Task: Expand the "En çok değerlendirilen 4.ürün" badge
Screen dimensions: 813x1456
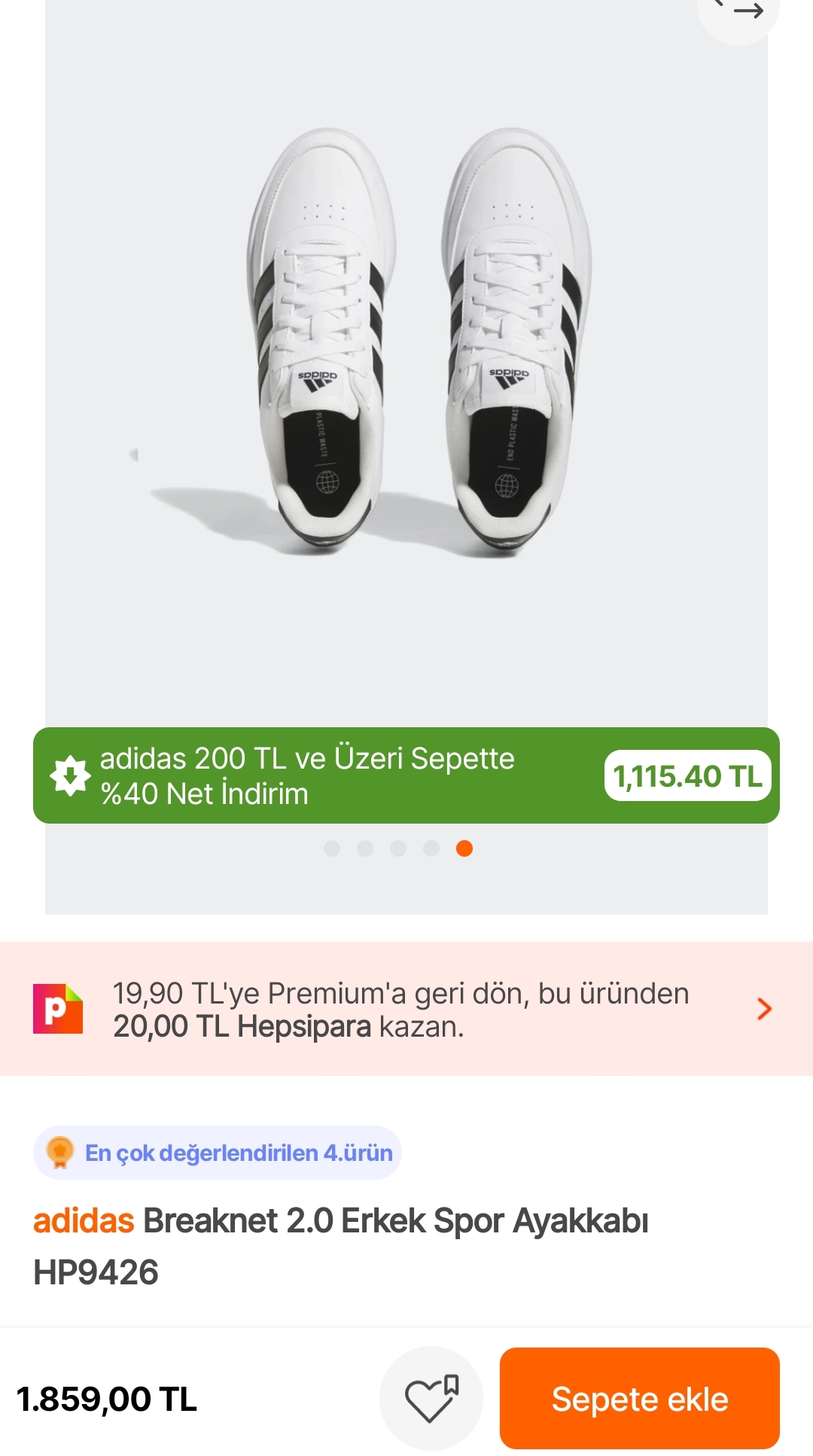Action: coord(218,1151)
